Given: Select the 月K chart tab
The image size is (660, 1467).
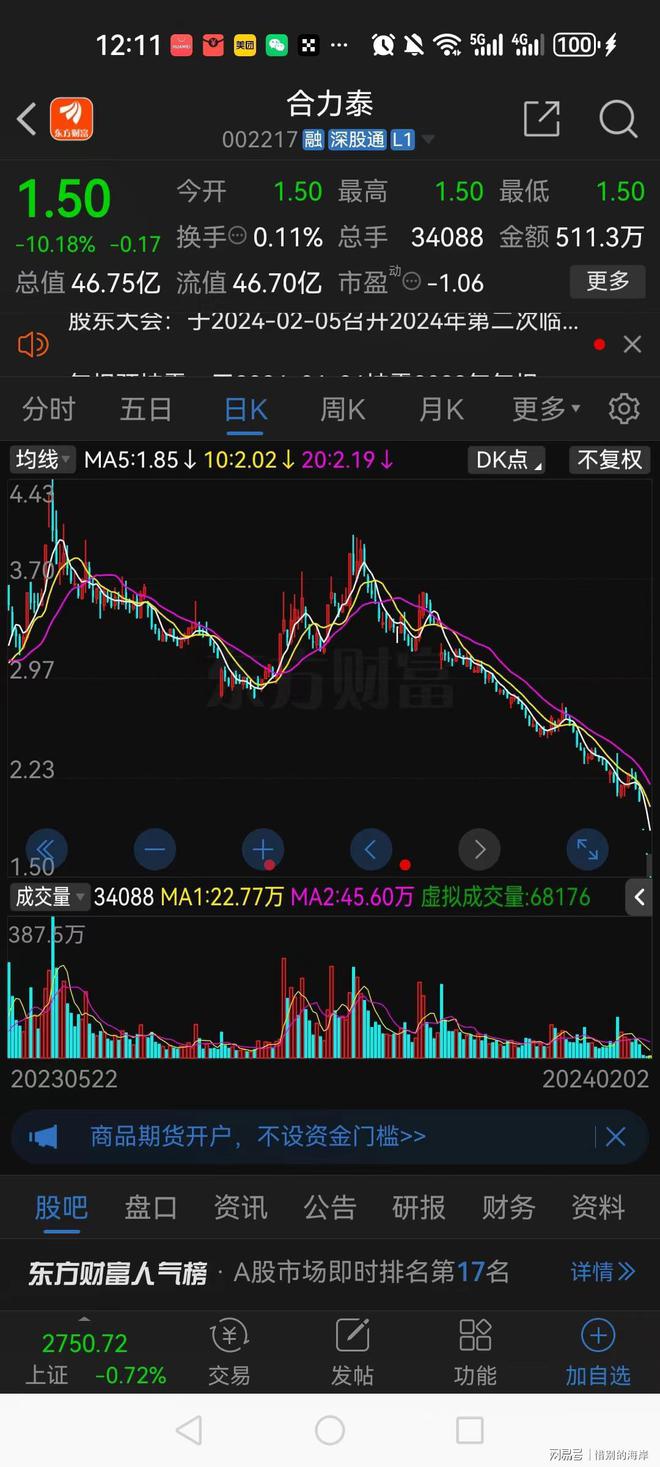Looking at the screenshot, I should tap(441, 409).
